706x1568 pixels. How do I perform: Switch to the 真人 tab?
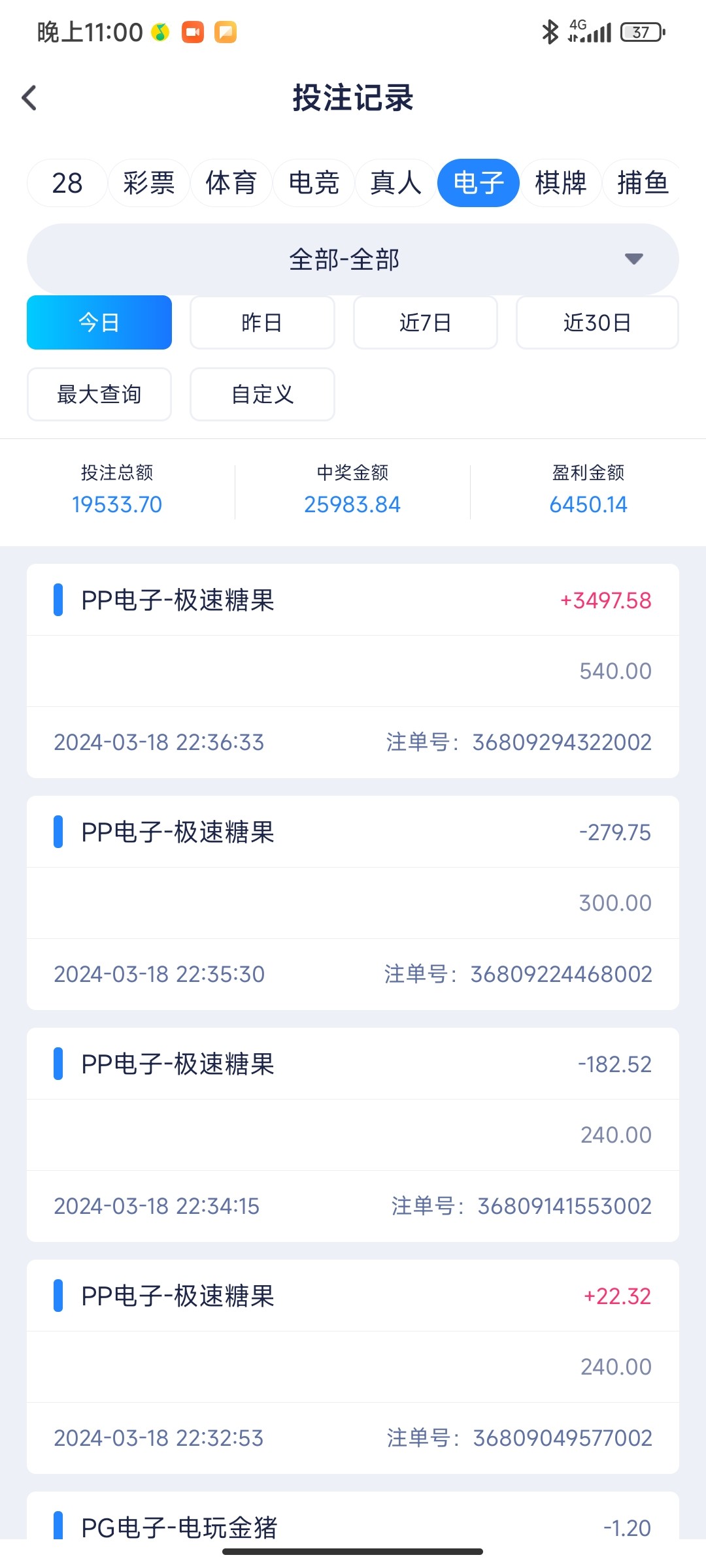pyautogui.click(x=396, y=183)
